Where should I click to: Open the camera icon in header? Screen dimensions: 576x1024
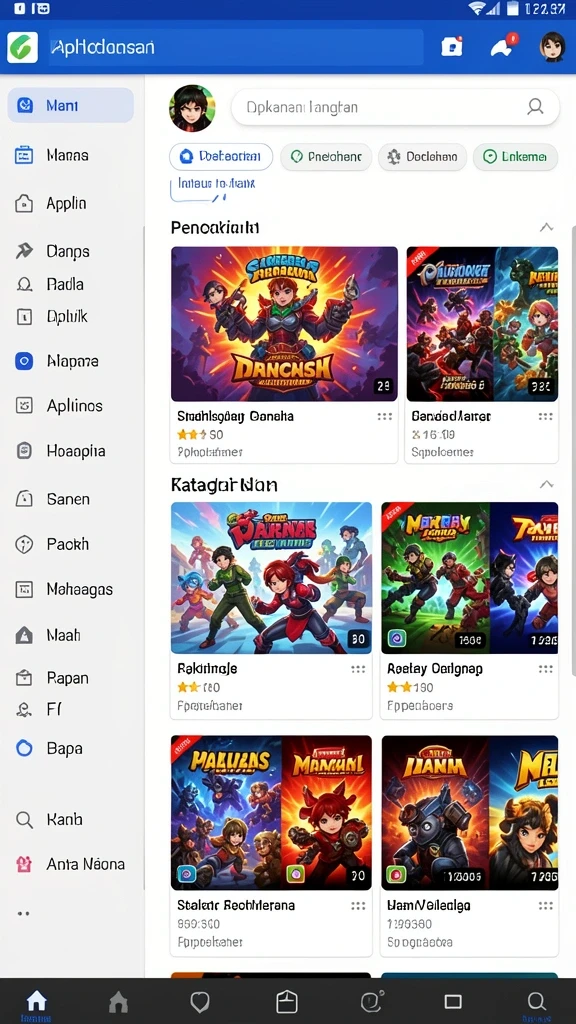tap(451, 46)
